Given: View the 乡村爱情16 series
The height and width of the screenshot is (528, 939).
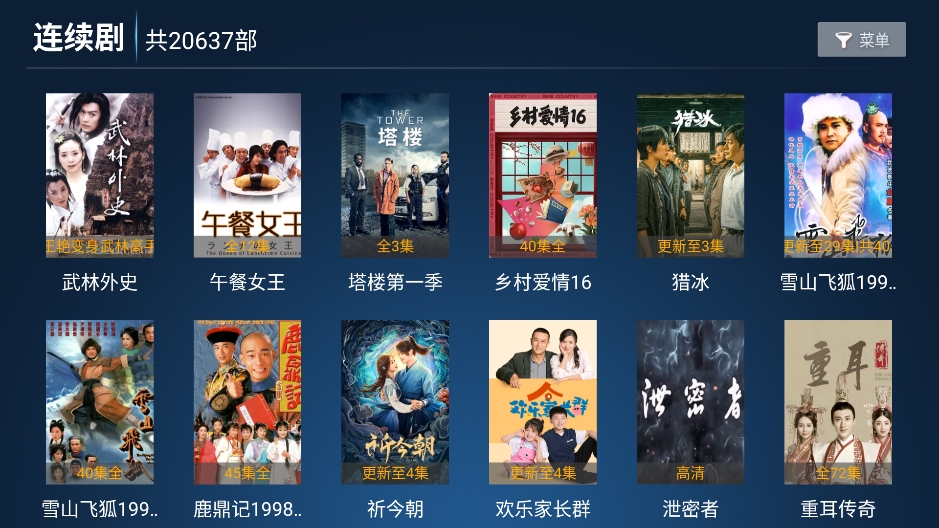Looking at the screenshot, I should click(543, 176).
